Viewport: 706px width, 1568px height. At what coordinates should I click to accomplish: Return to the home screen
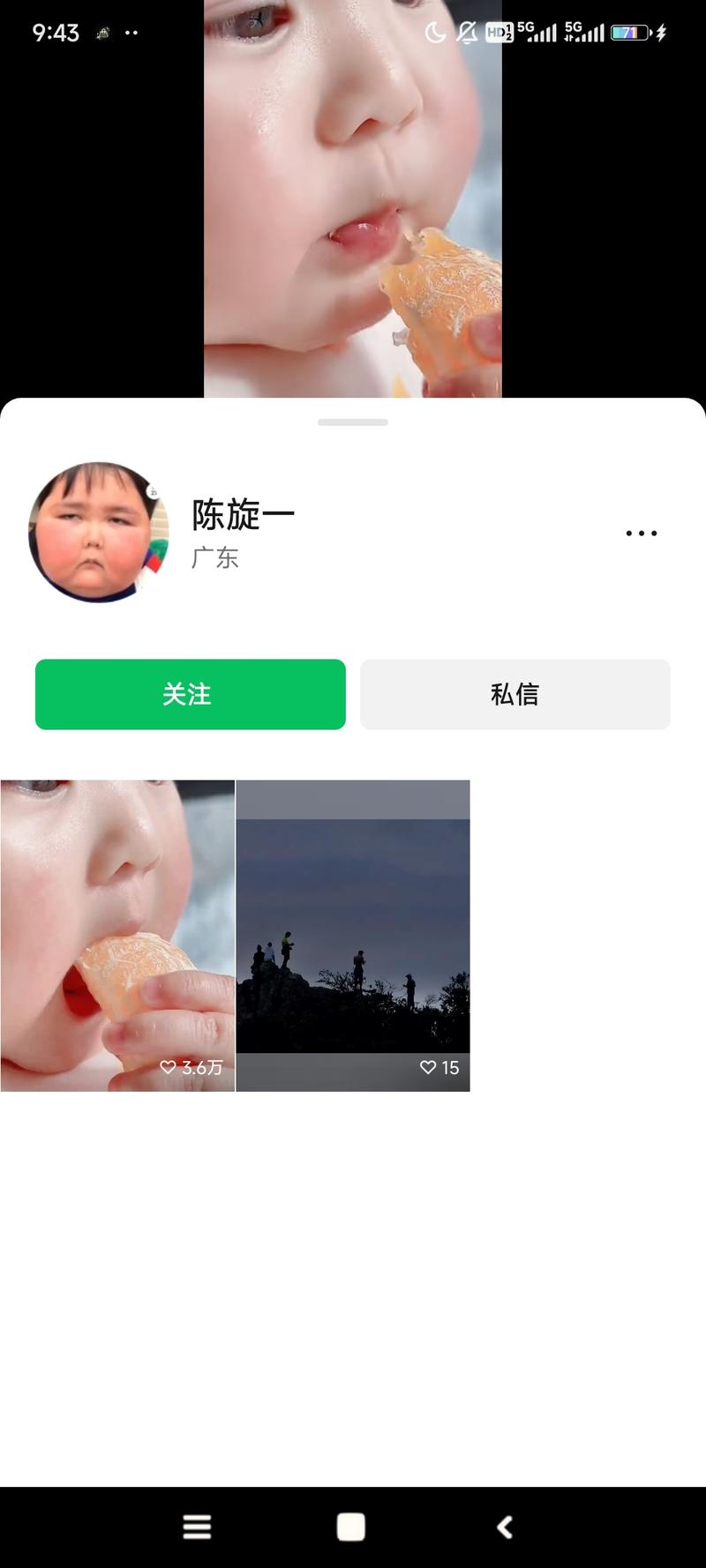click(351, 1527)
